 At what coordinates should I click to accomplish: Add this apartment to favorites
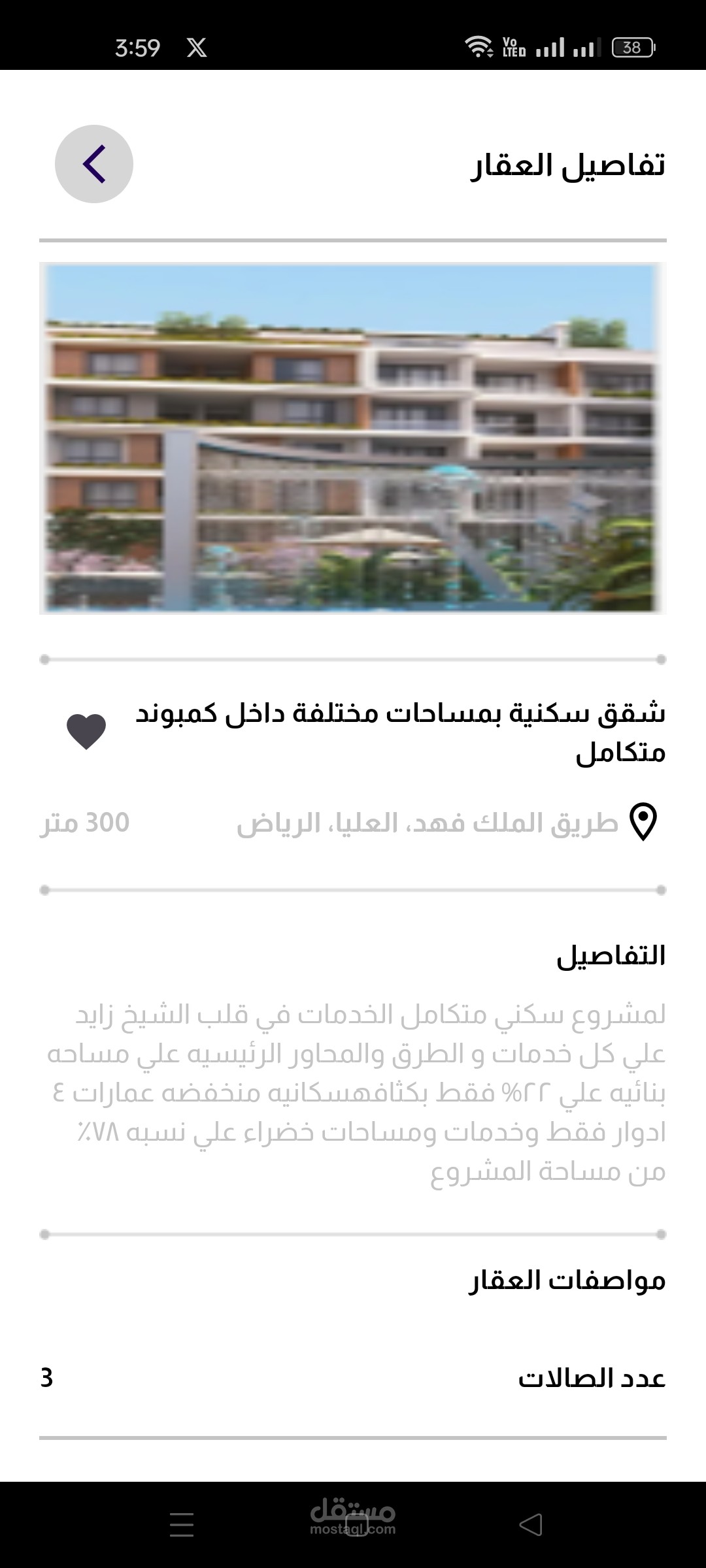(x=86, y=732)
